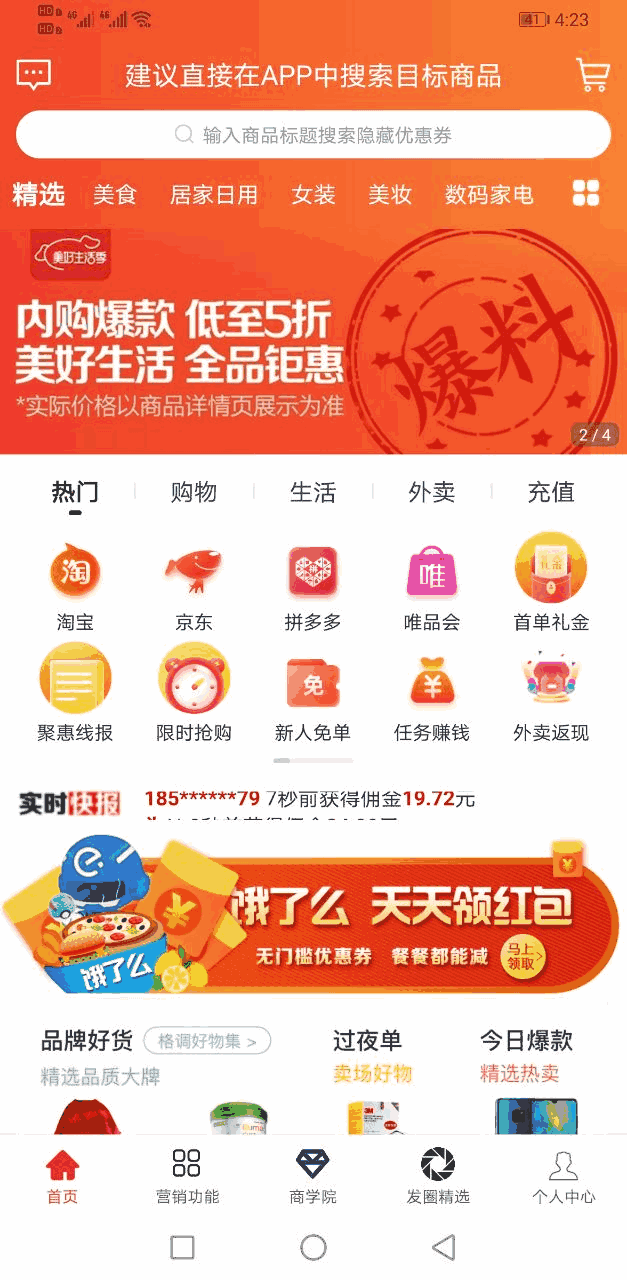
Task: Go to 营销功能 in bottom navigation
Action: [187, 1176]
